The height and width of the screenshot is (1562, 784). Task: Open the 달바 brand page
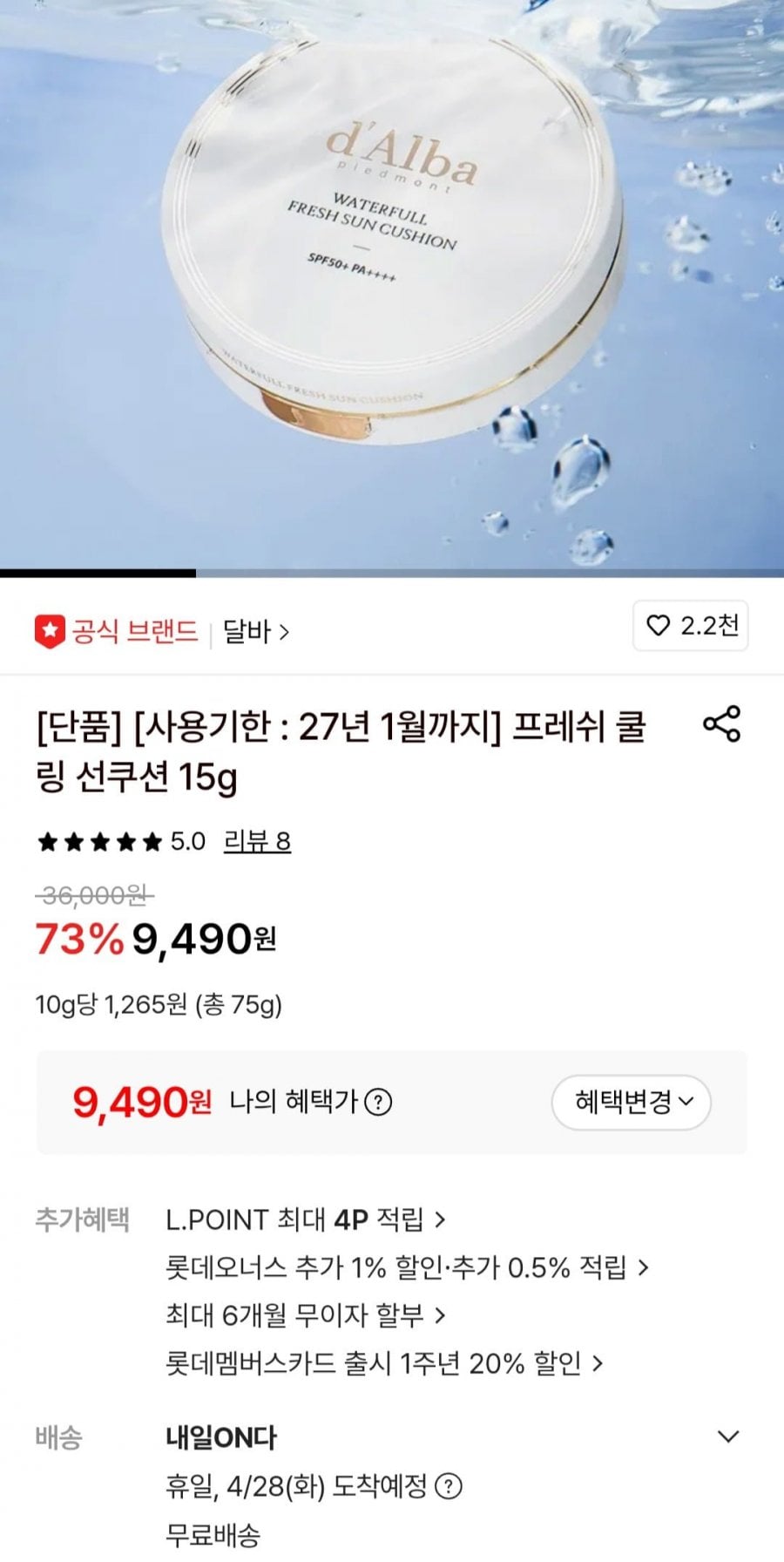[254, 631]
